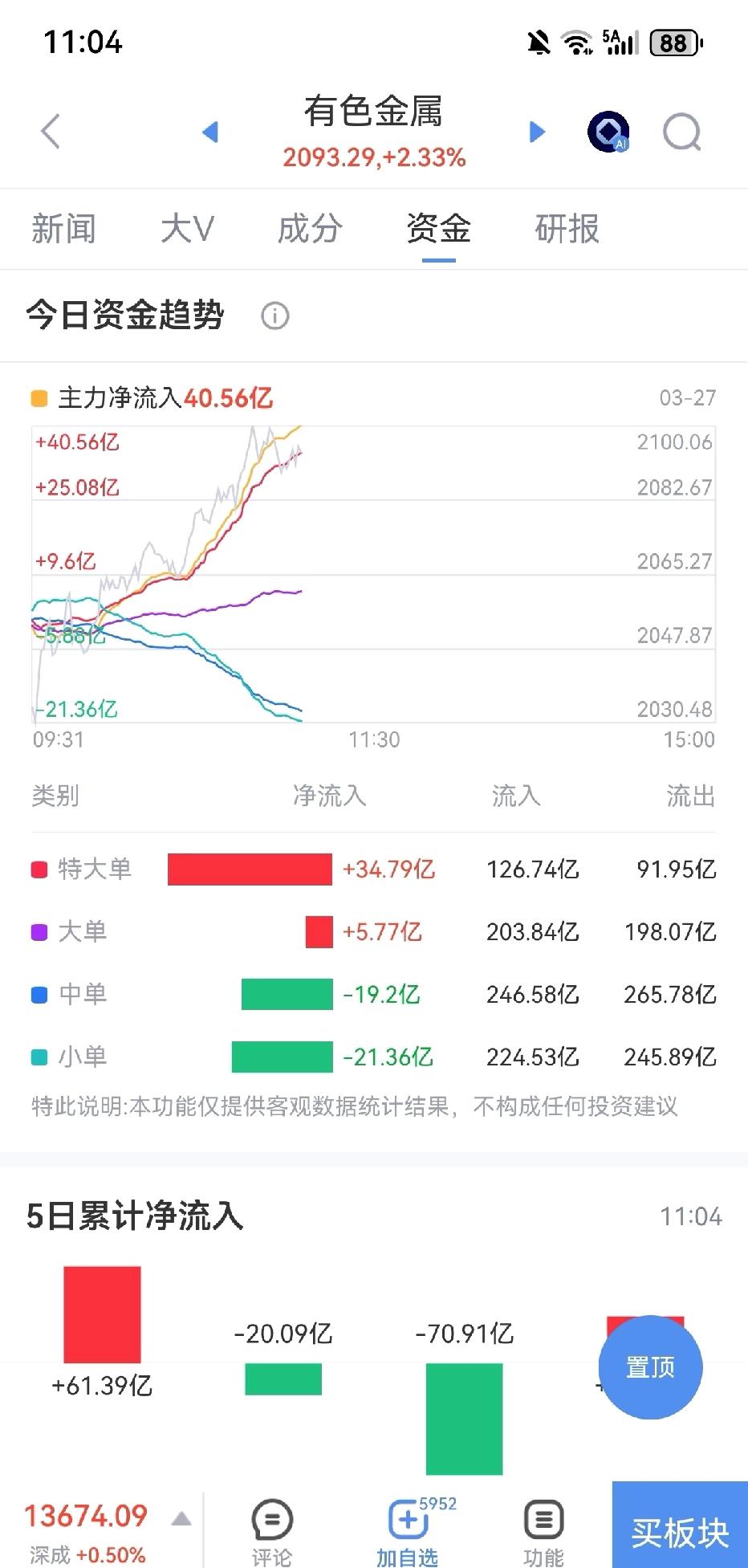Open the AI assistant

point(608,131)
